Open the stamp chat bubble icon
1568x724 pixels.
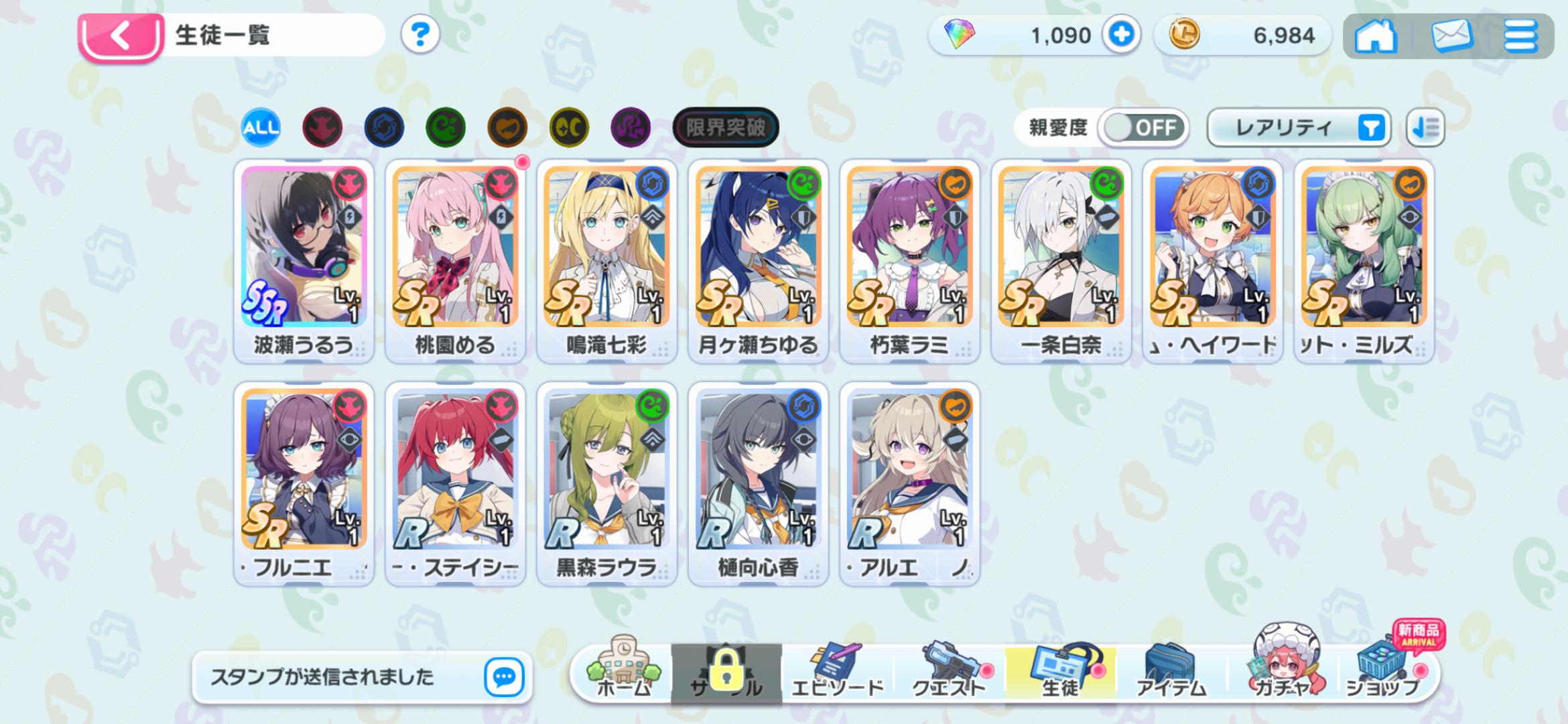504,677
